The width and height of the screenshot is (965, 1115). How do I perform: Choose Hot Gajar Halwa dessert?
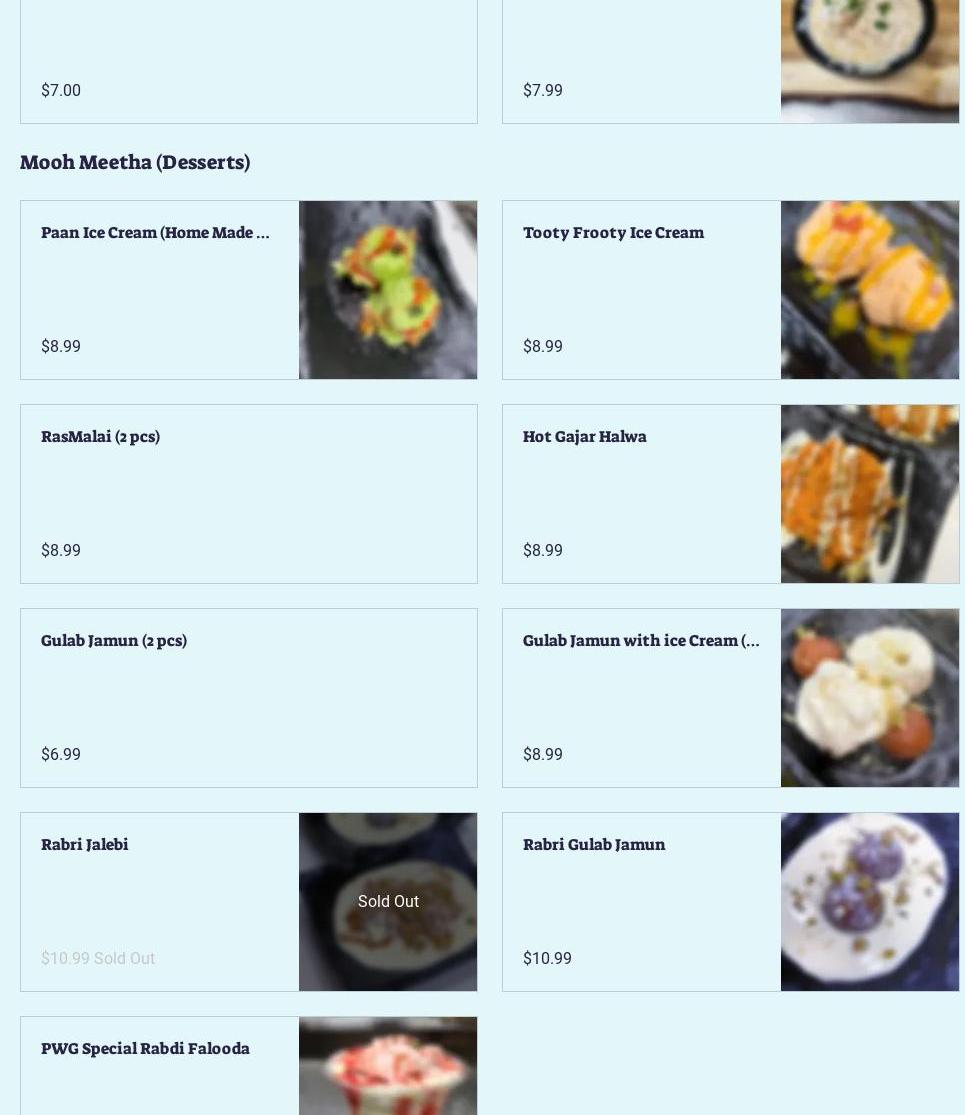coord(730,494)
